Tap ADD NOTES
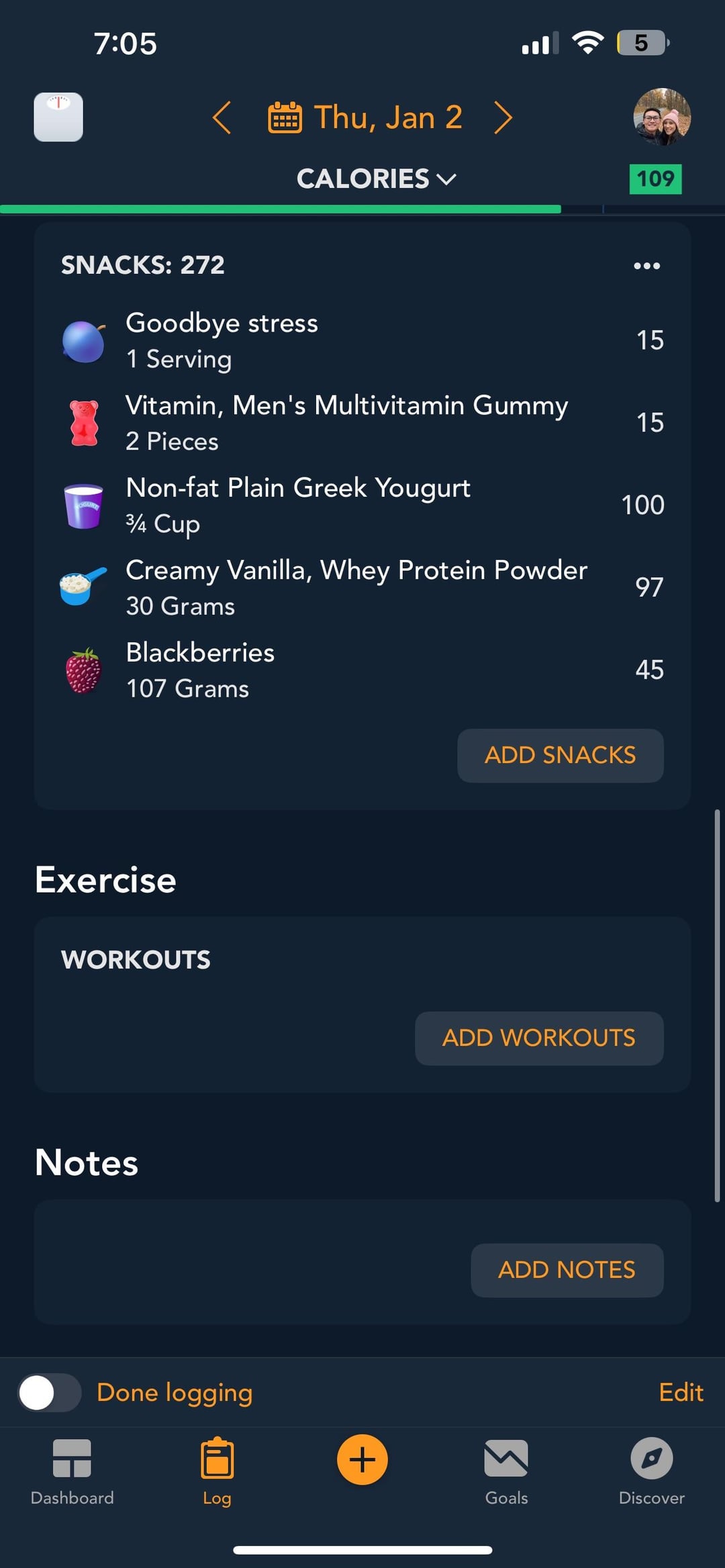The width and height of the screenshot is (725, 1568). 567,1270
